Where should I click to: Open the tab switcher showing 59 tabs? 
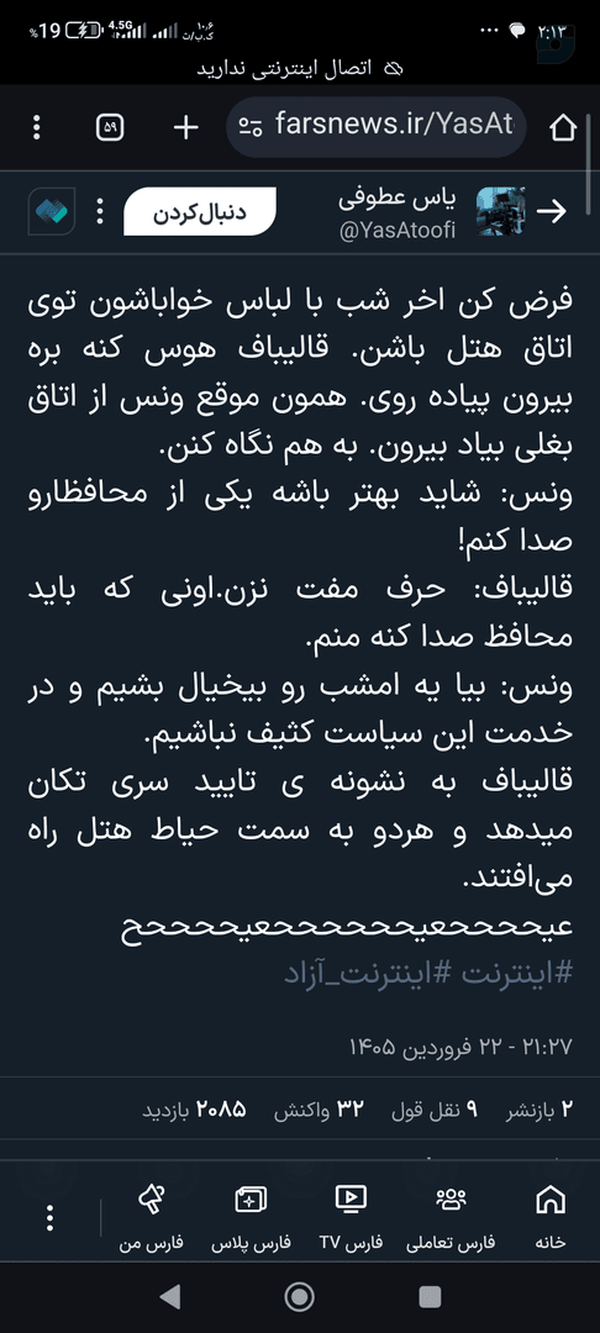click(x=109, y=127)
